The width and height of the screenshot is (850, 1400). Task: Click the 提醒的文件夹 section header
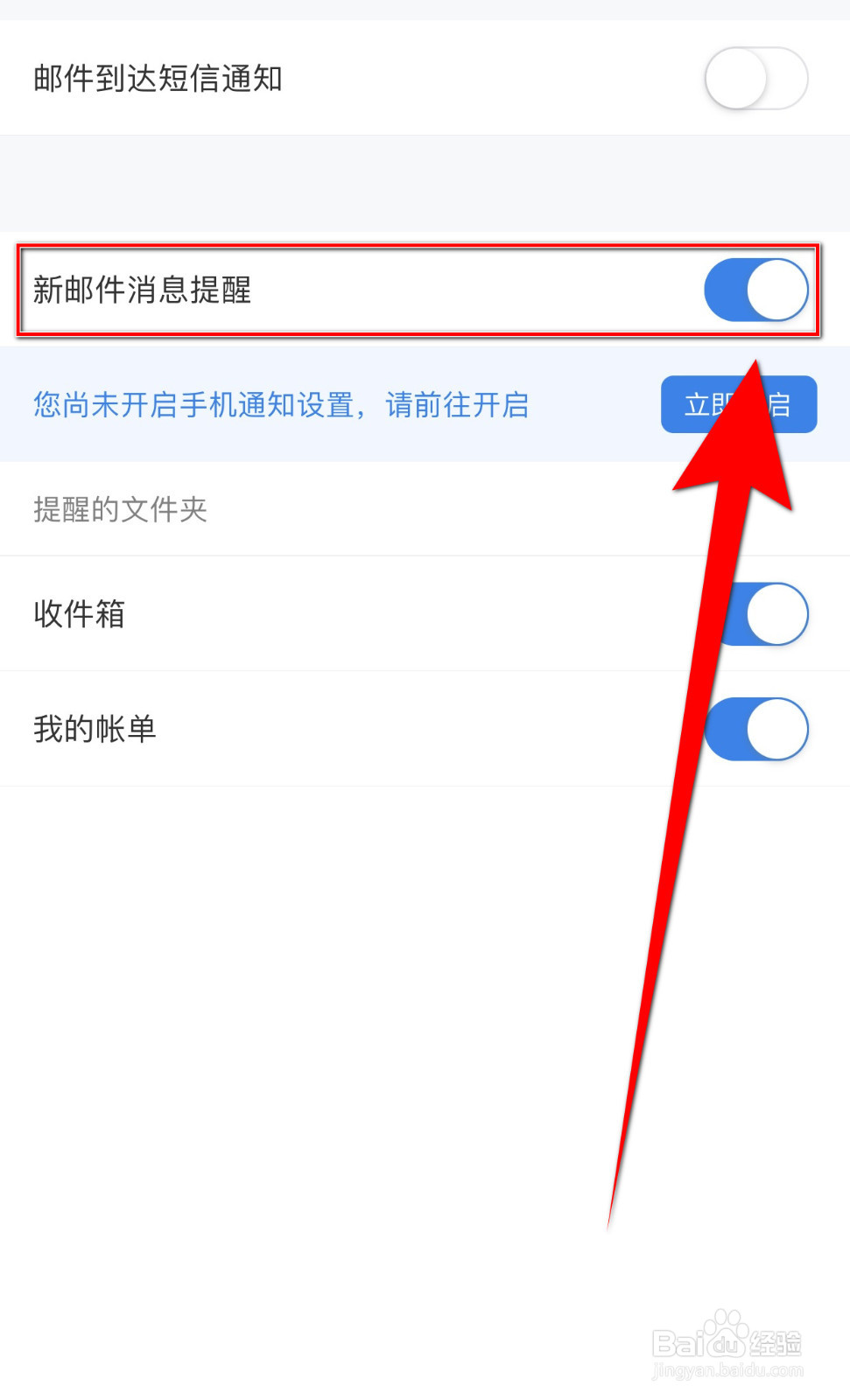pyautogui.click(x=120, y=509)
